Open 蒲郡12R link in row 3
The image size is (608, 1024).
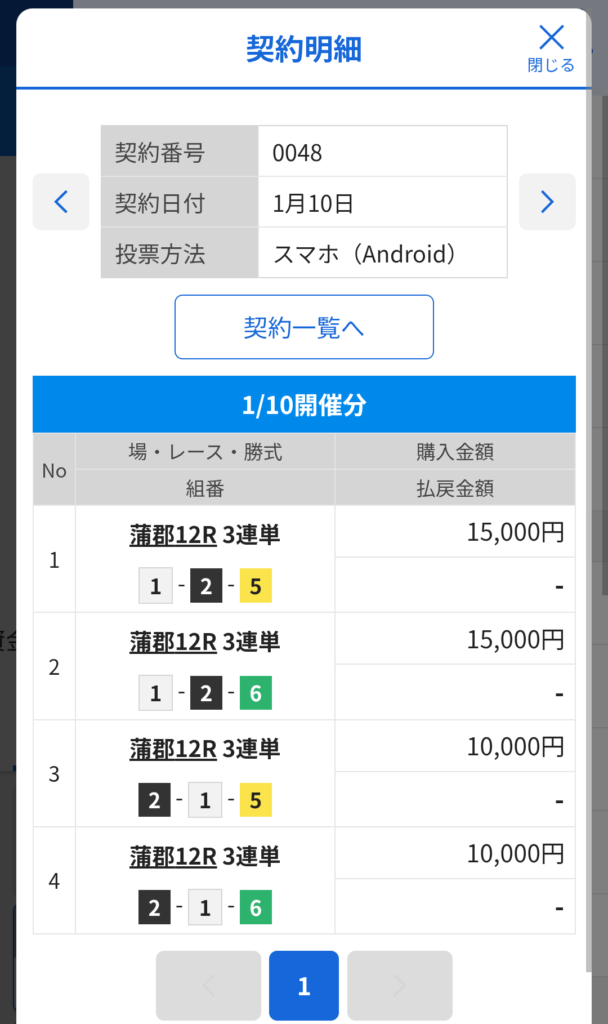[173, 749]
